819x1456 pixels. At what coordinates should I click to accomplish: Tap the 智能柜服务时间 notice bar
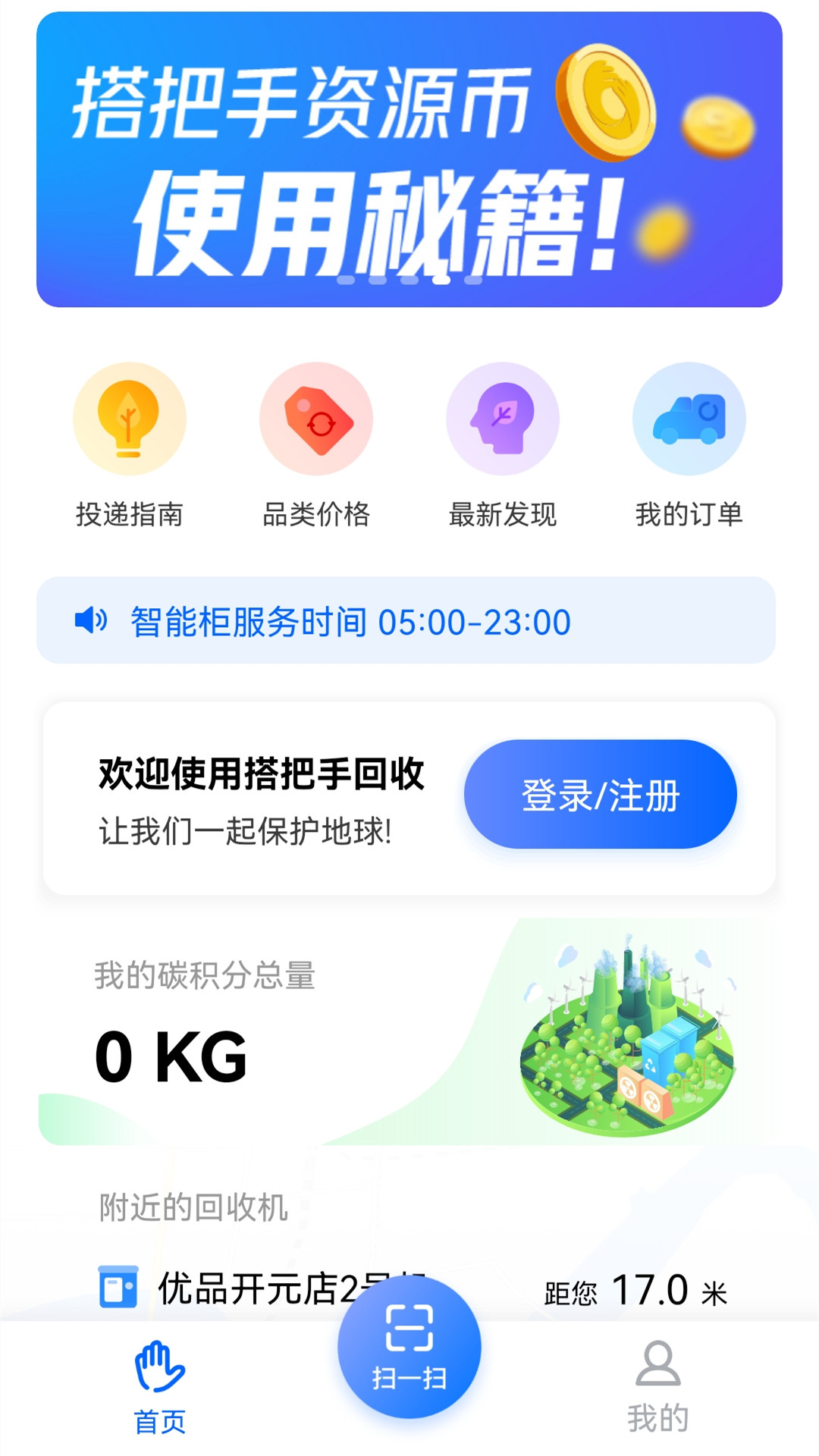pos(406,620)
